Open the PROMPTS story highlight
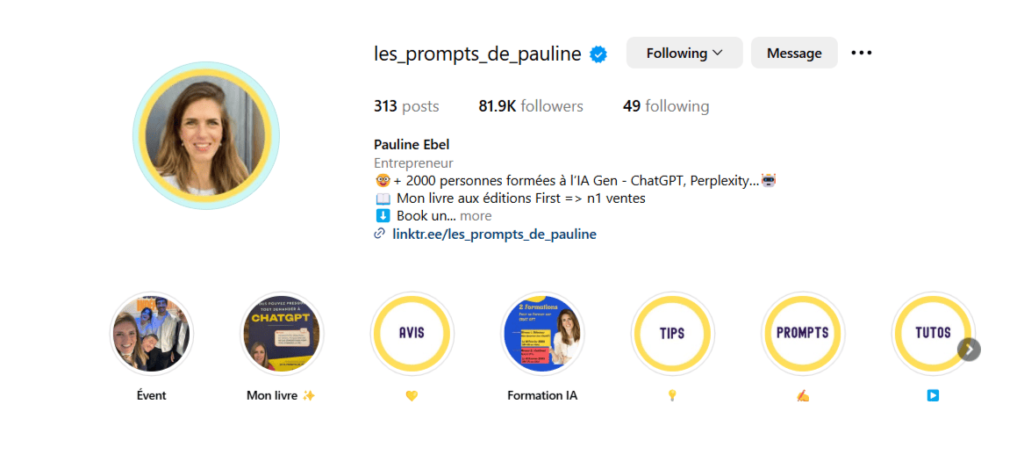 click(802, 334)
